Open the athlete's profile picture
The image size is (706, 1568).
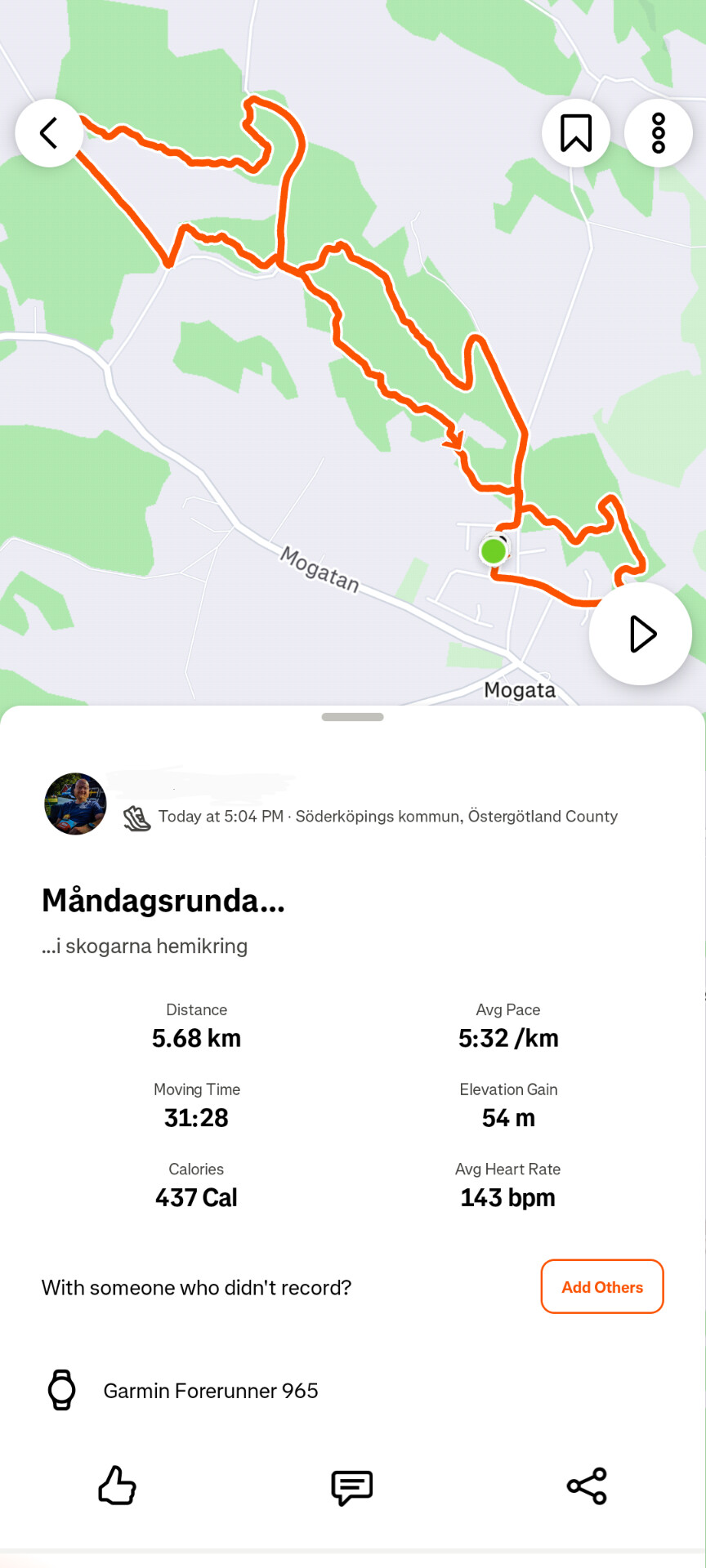[x=75, y=804]
